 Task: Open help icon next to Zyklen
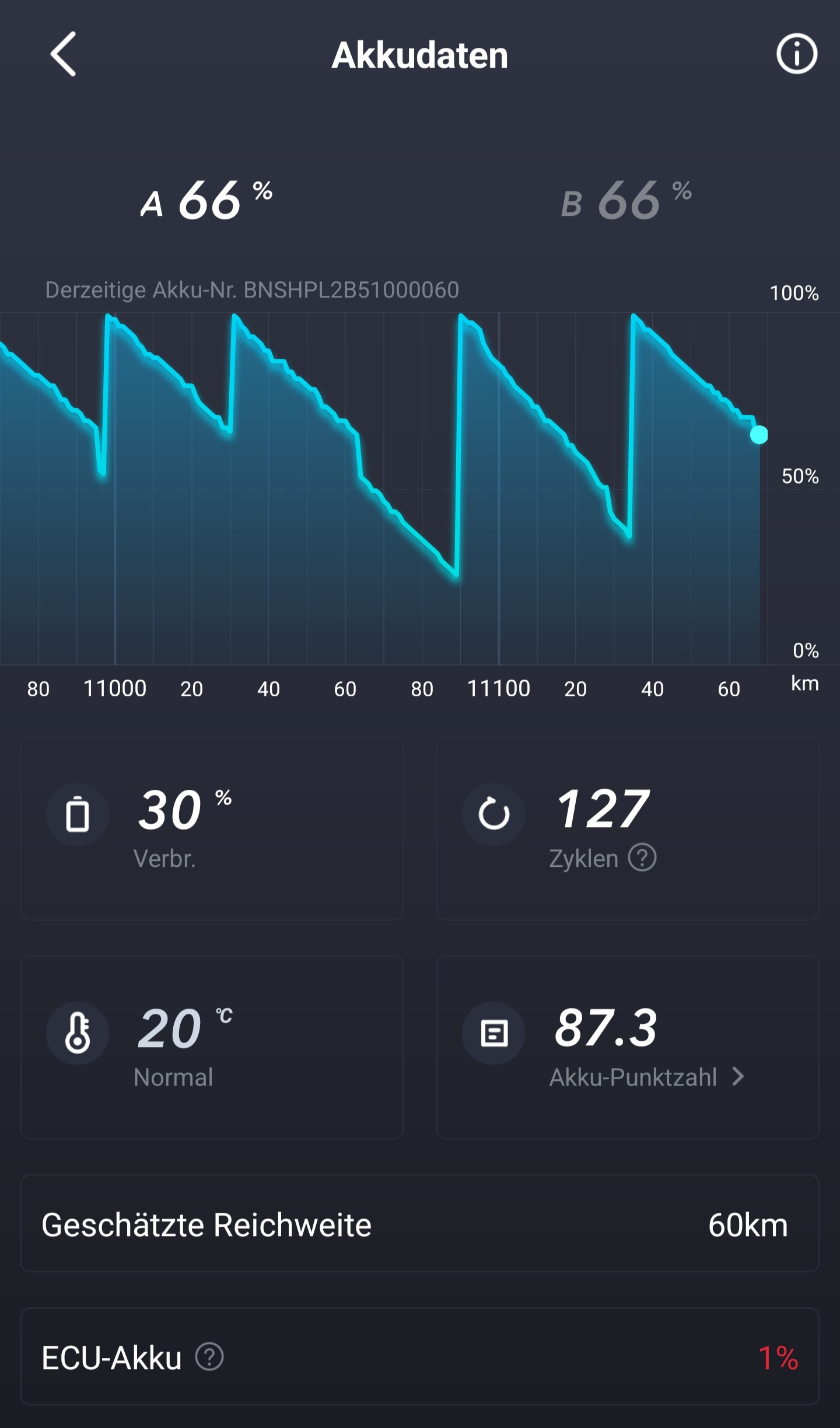click(x=642, y=858)
